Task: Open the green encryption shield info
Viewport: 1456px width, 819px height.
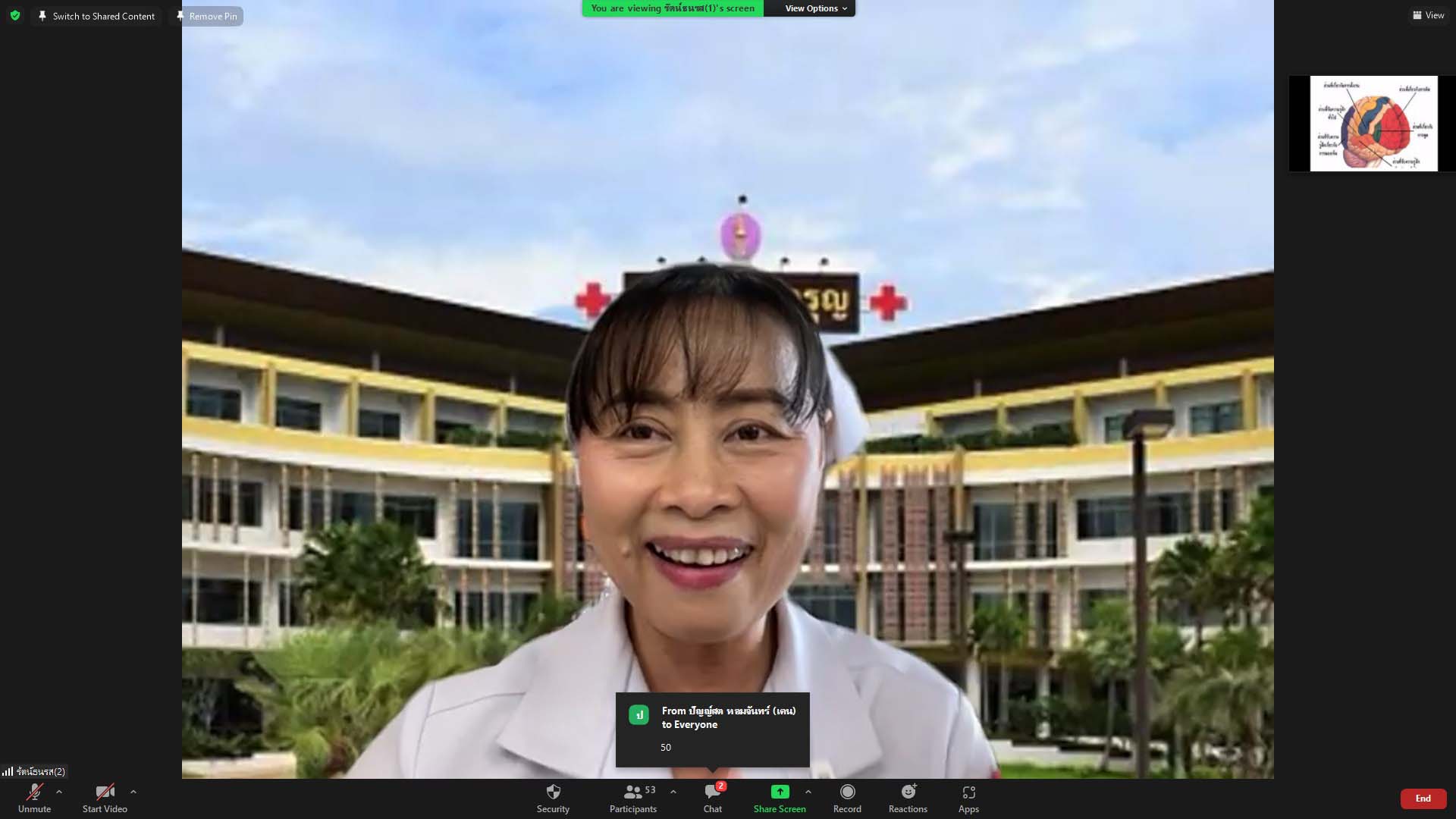Action: tap(15, 15)
